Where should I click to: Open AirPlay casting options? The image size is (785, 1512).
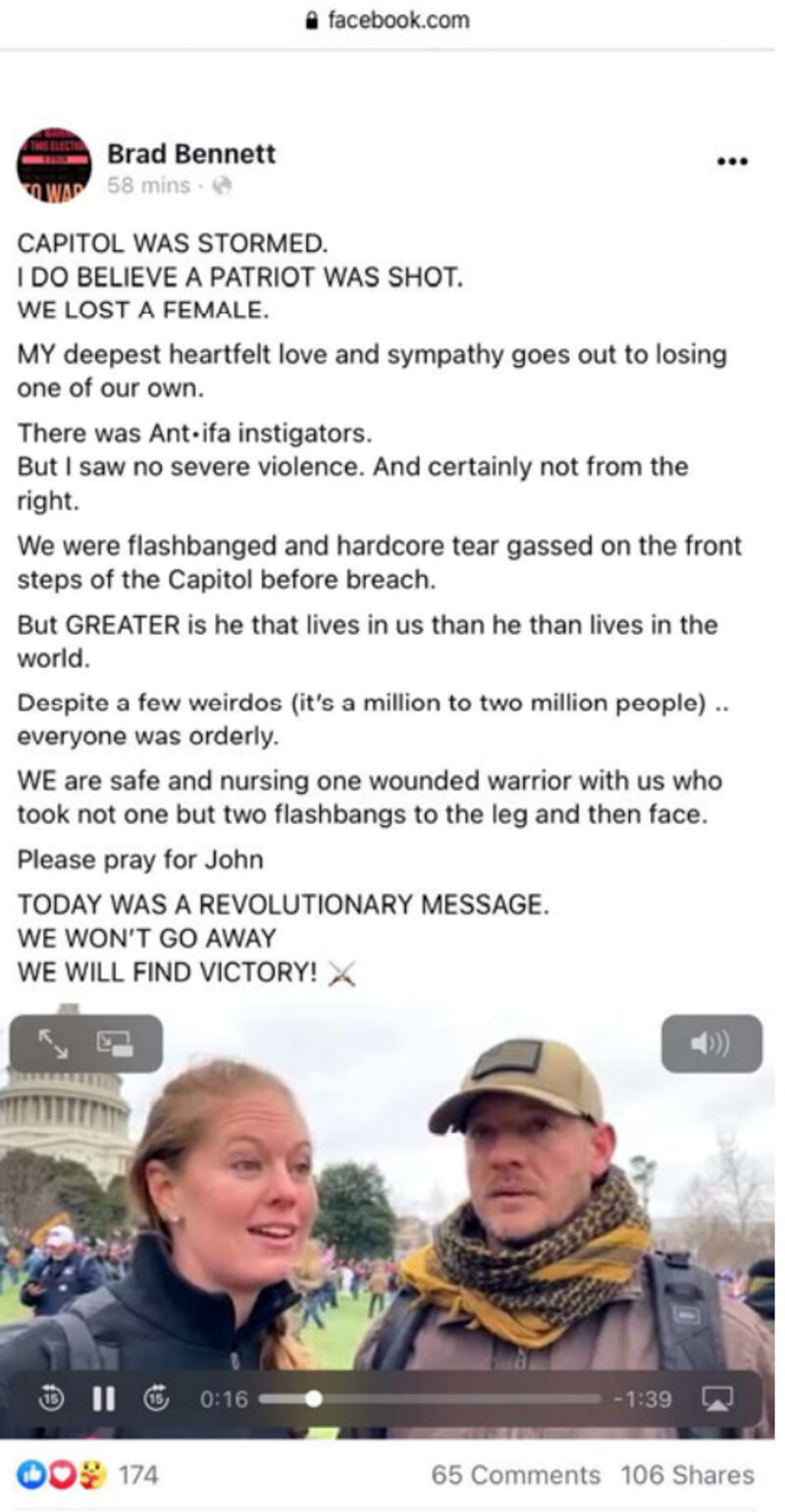(717, 1398)
